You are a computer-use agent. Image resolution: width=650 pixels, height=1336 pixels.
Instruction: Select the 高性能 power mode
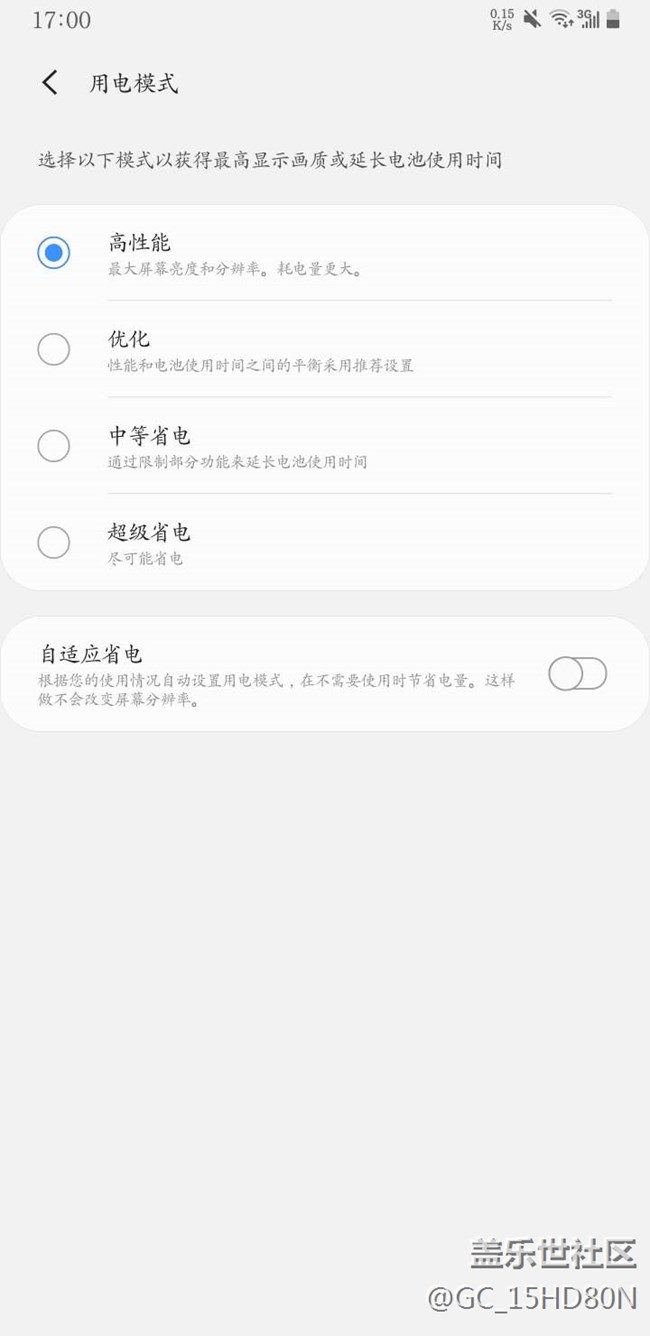click(54, 252)
